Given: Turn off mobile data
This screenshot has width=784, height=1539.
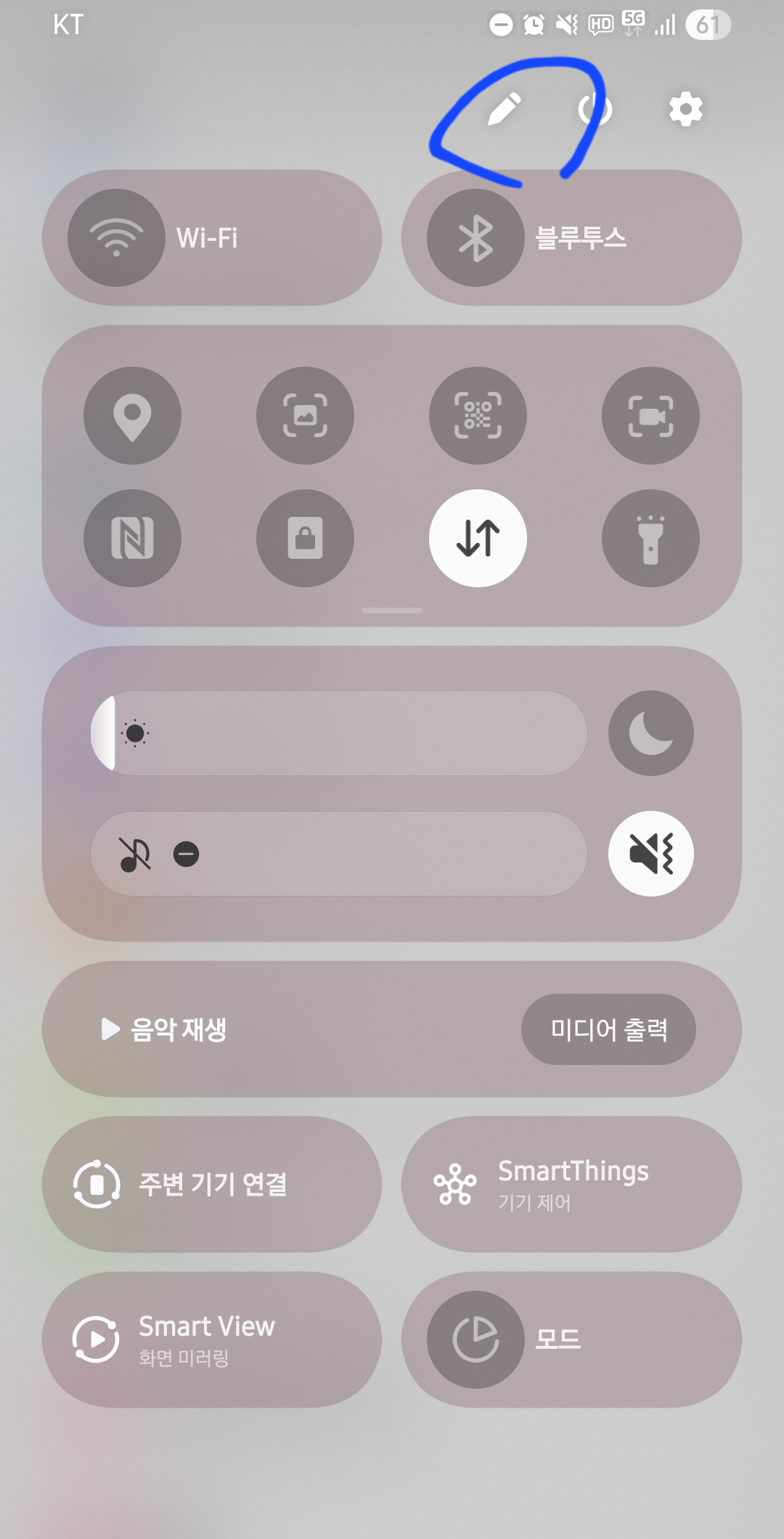Looking at the screenshot, I should [x=478, y=538].
